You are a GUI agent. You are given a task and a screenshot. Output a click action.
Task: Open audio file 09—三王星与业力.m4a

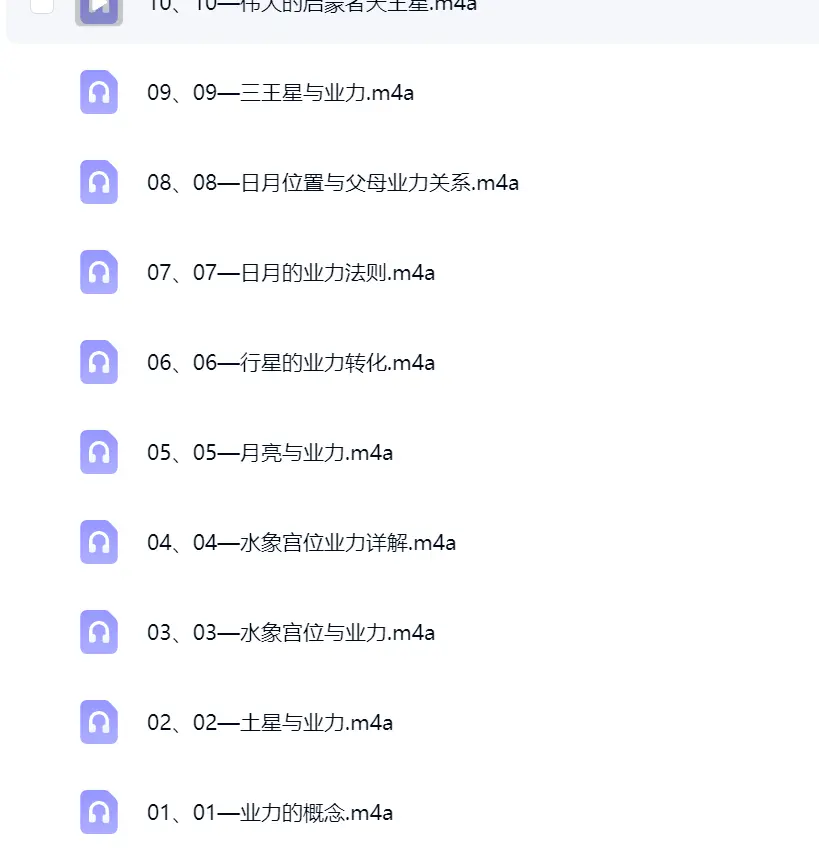[x=280, y=92]
